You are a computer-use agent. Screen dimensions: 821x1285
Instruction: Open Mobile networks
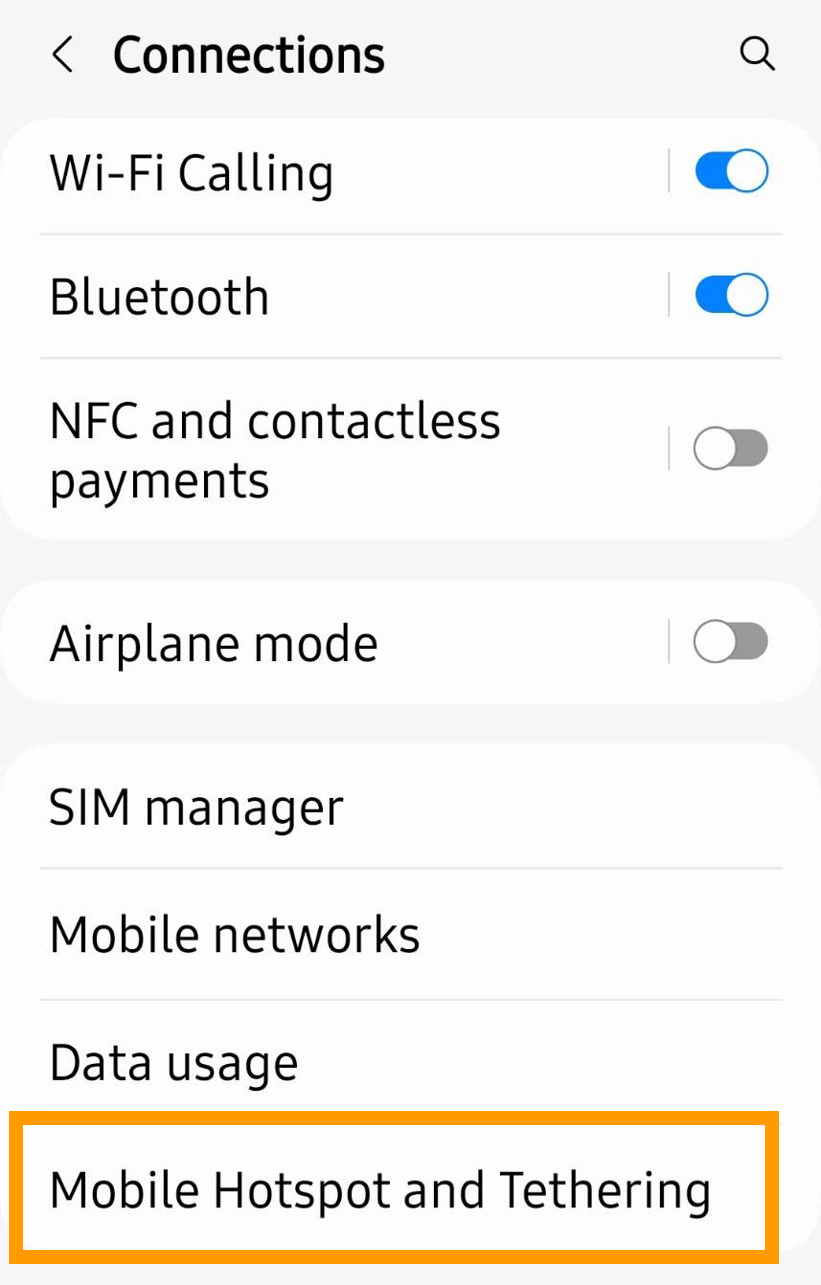pos(300,934)
